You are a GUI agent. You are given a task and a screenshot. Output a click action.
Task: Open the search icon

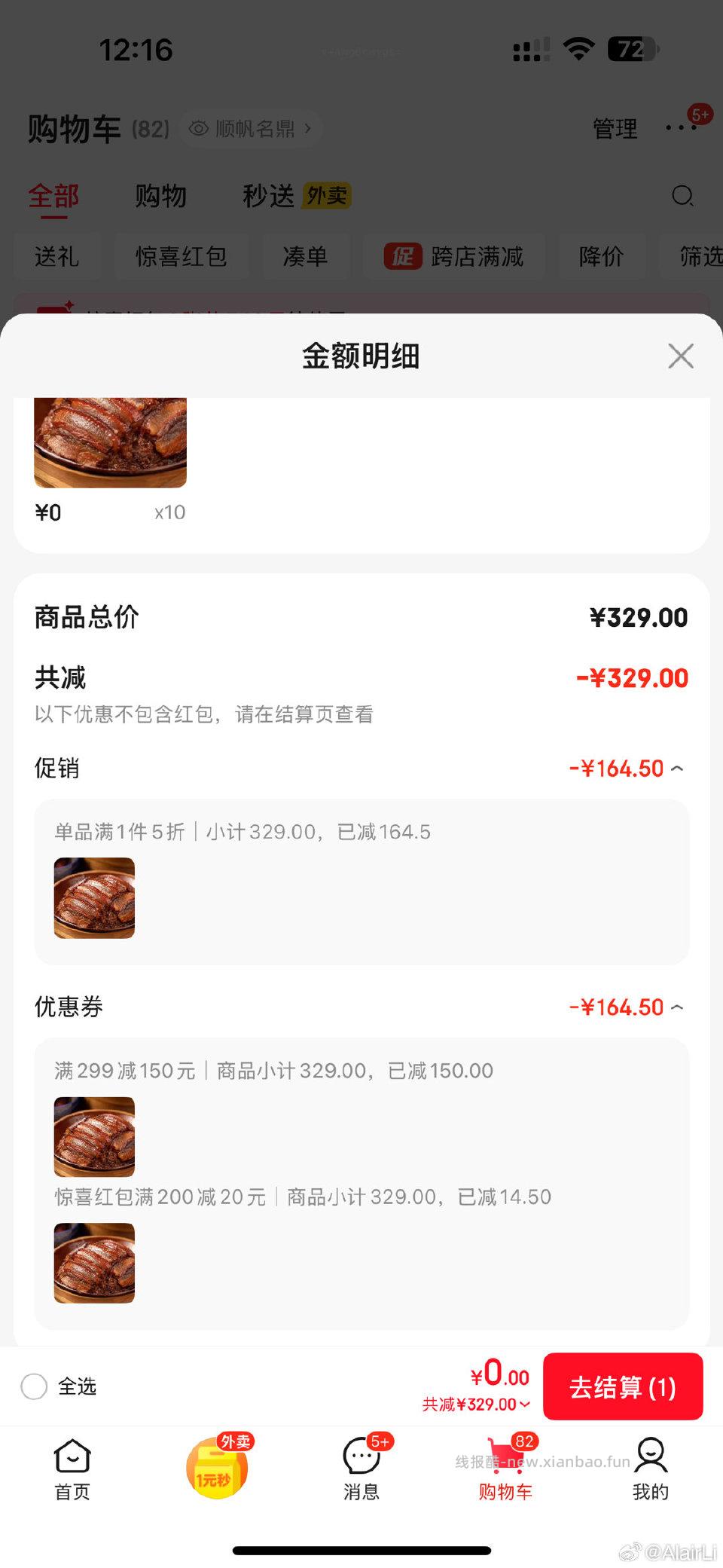[682, 197]
